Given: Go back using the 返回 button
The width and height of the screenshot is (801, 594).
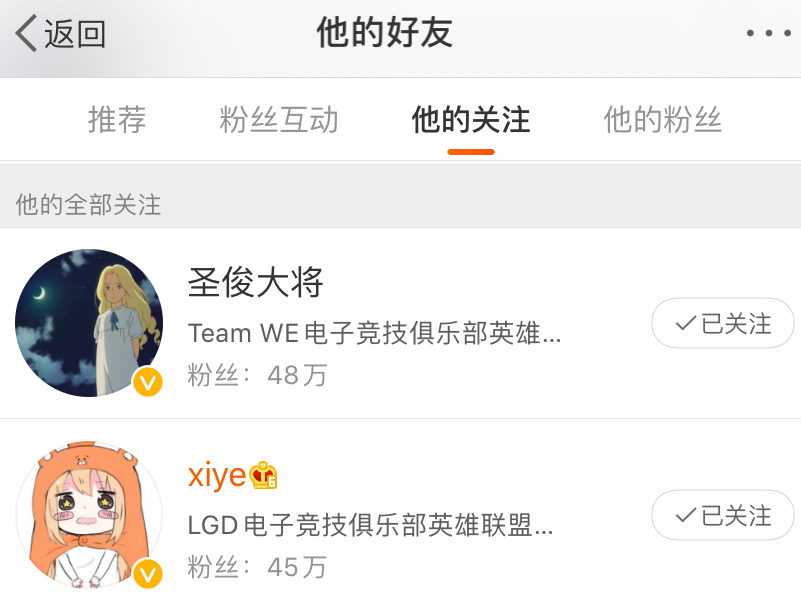Looking at the screenshot, I should click(60, 34).
